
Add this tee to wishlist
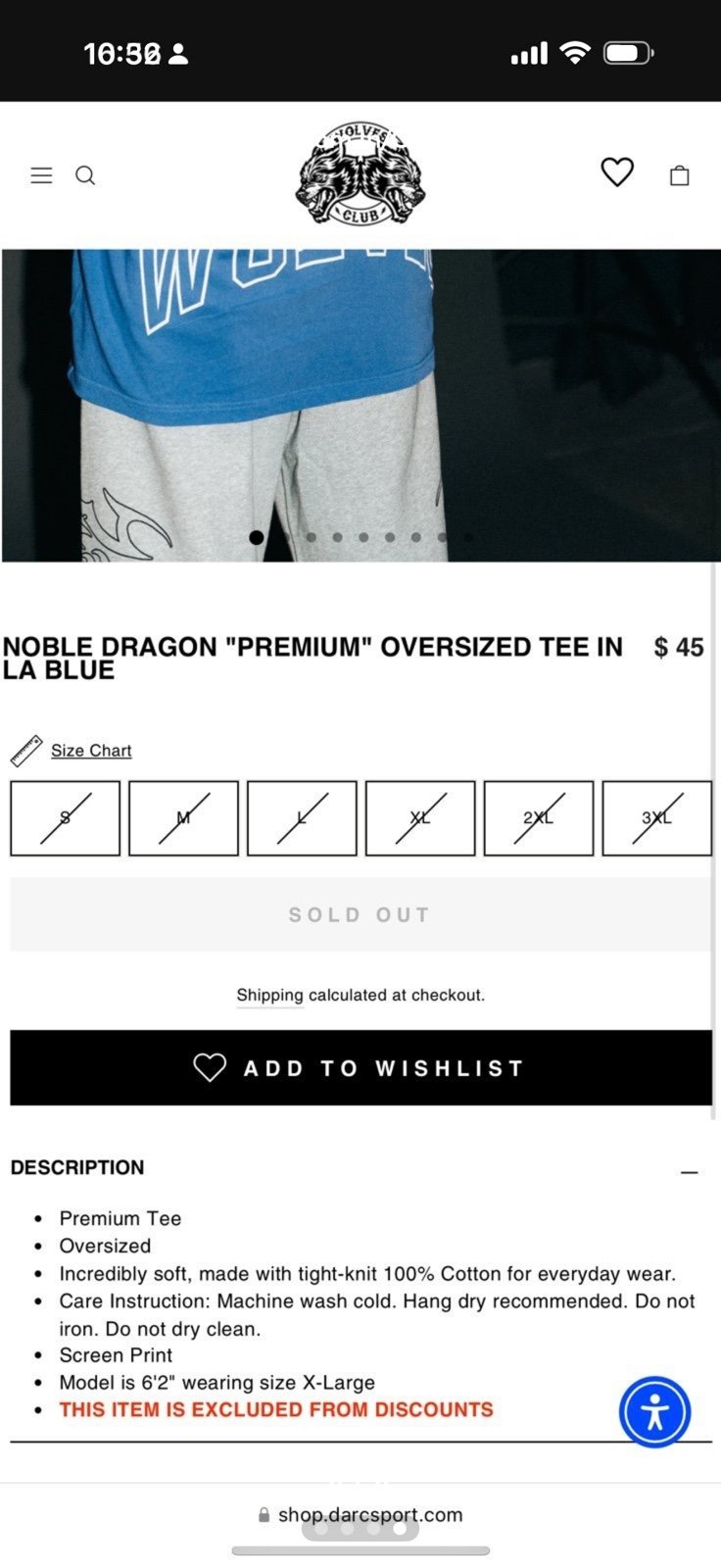click(360, 1067)
